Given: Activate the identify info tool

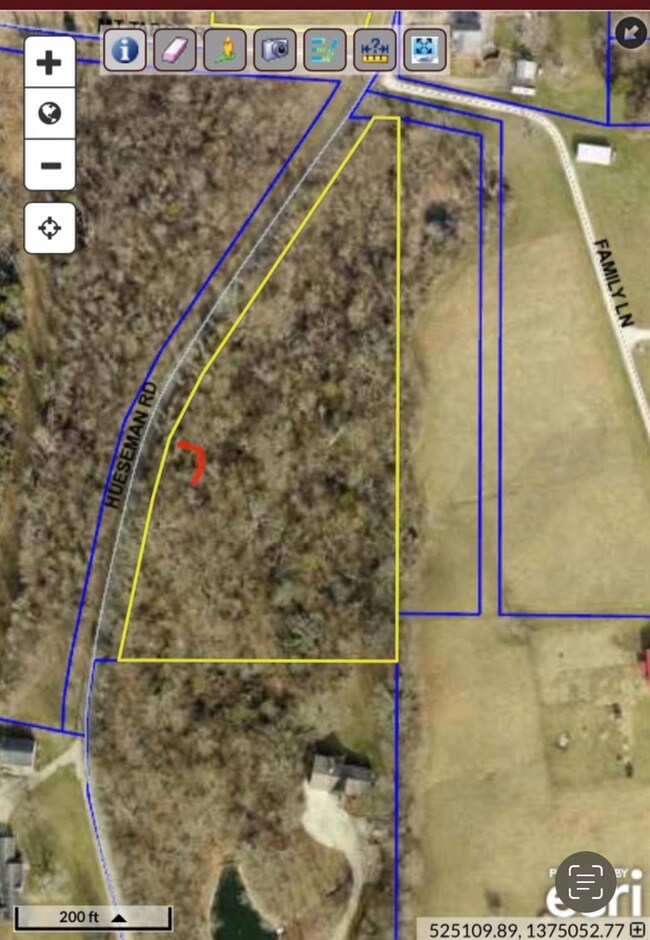Looking at the screenshot, I should [x=125, y=49].
